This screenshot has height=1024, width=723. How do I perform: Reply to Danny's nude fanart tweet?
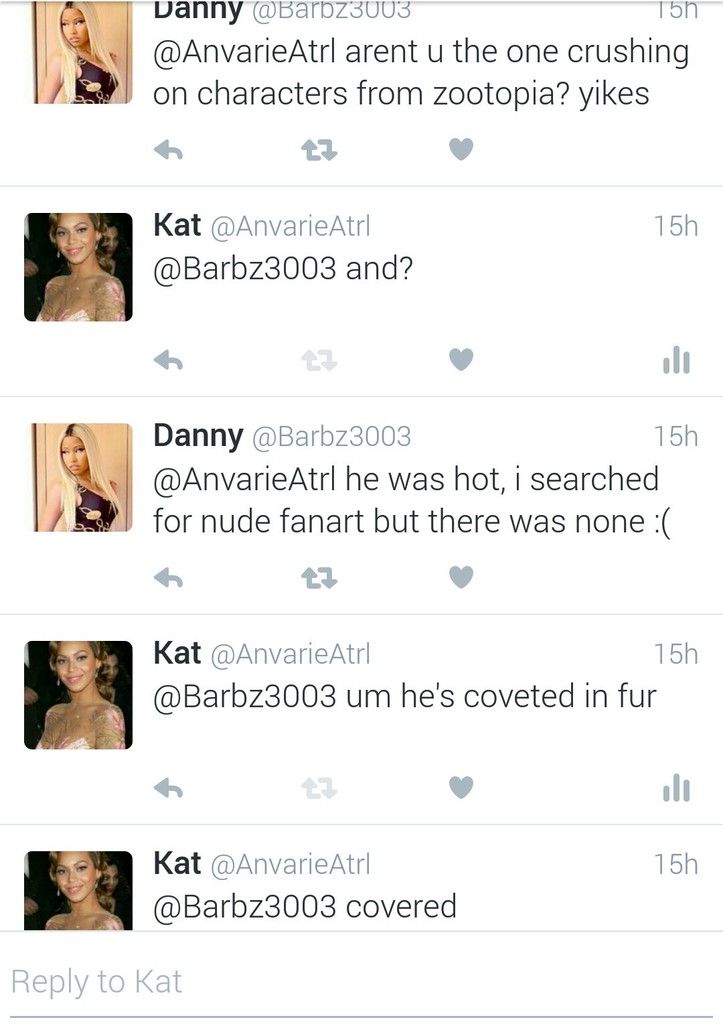pyautogui.click(x=168, y=577)
